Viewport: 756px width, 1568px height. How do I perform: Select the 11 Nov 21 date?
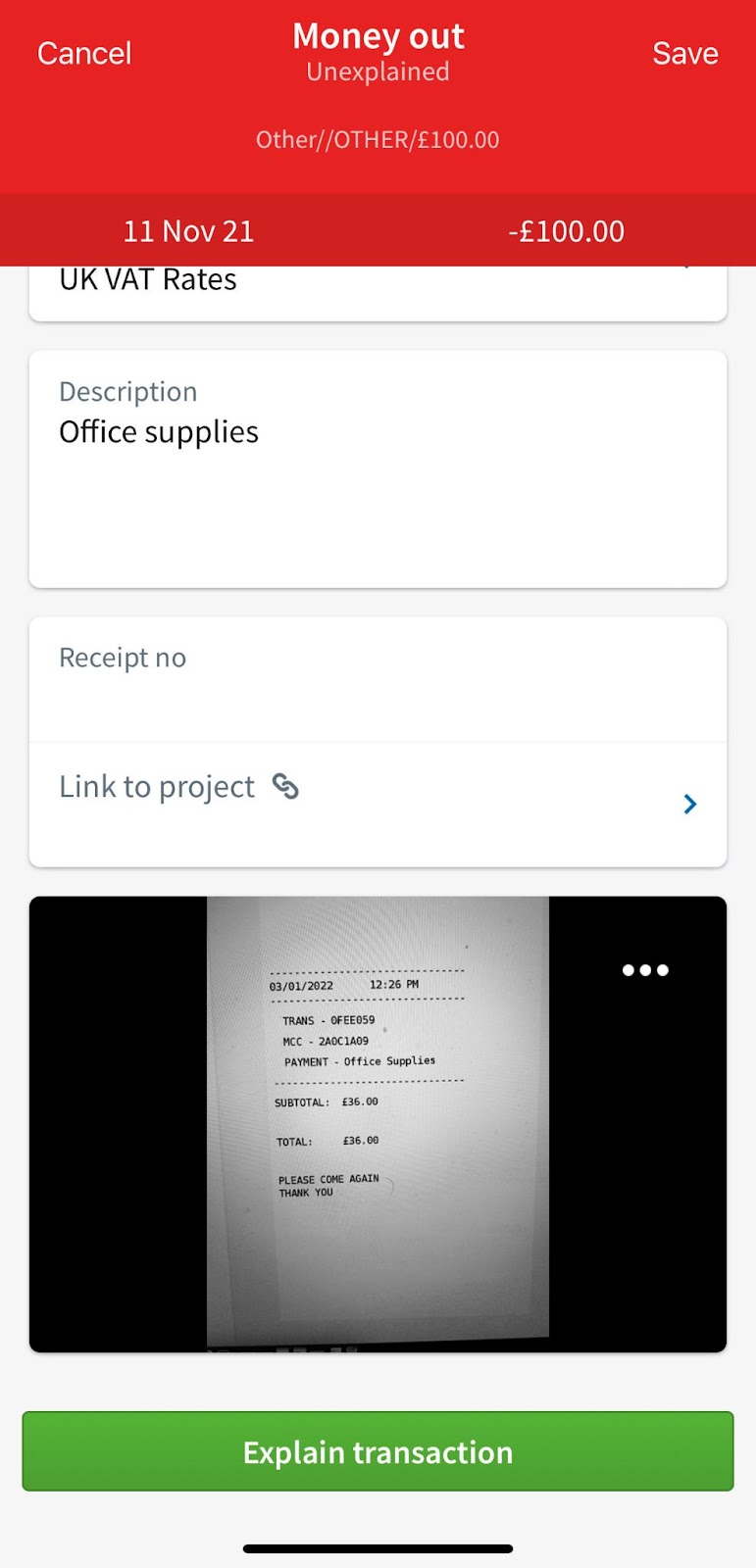click(x=189, y=231)
